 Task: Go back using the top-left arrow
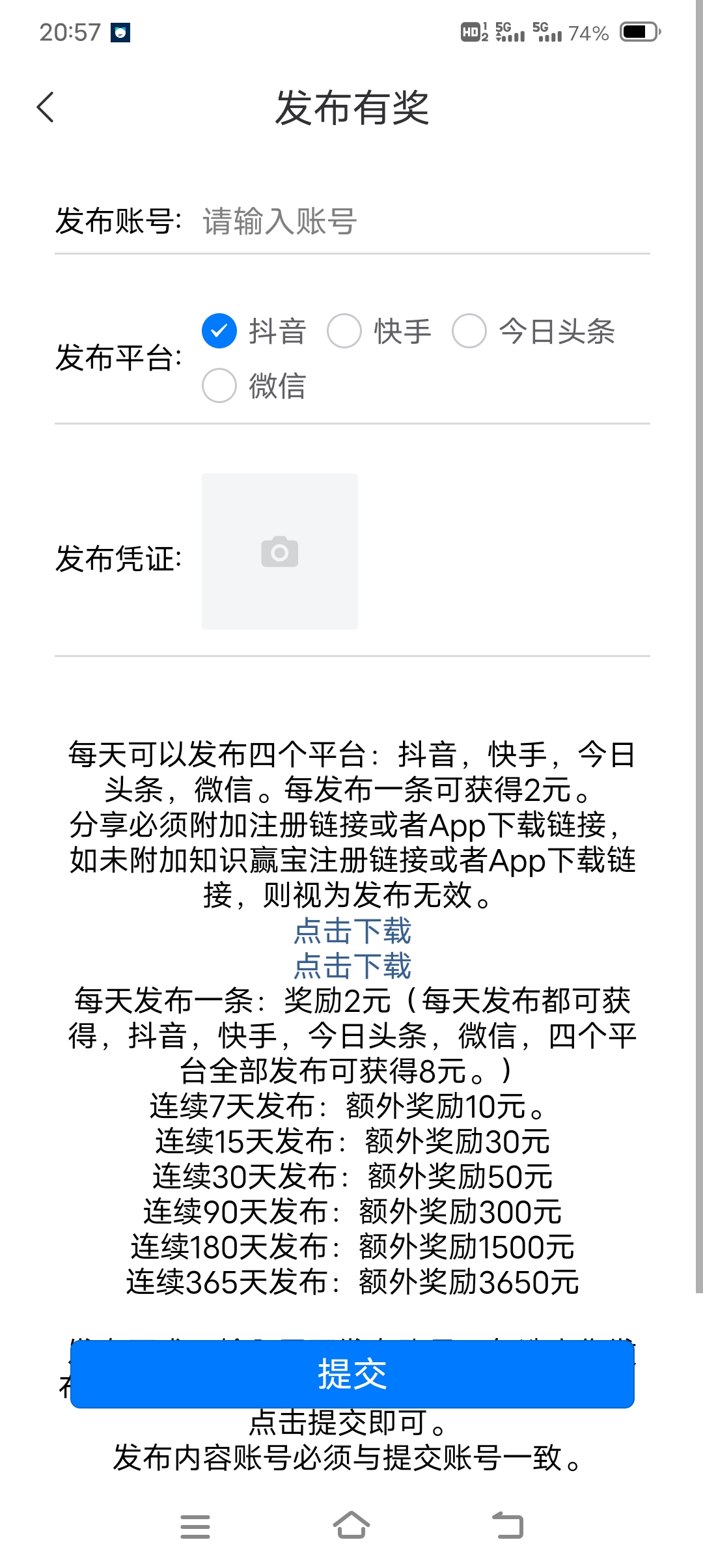[x=45, y=107]
